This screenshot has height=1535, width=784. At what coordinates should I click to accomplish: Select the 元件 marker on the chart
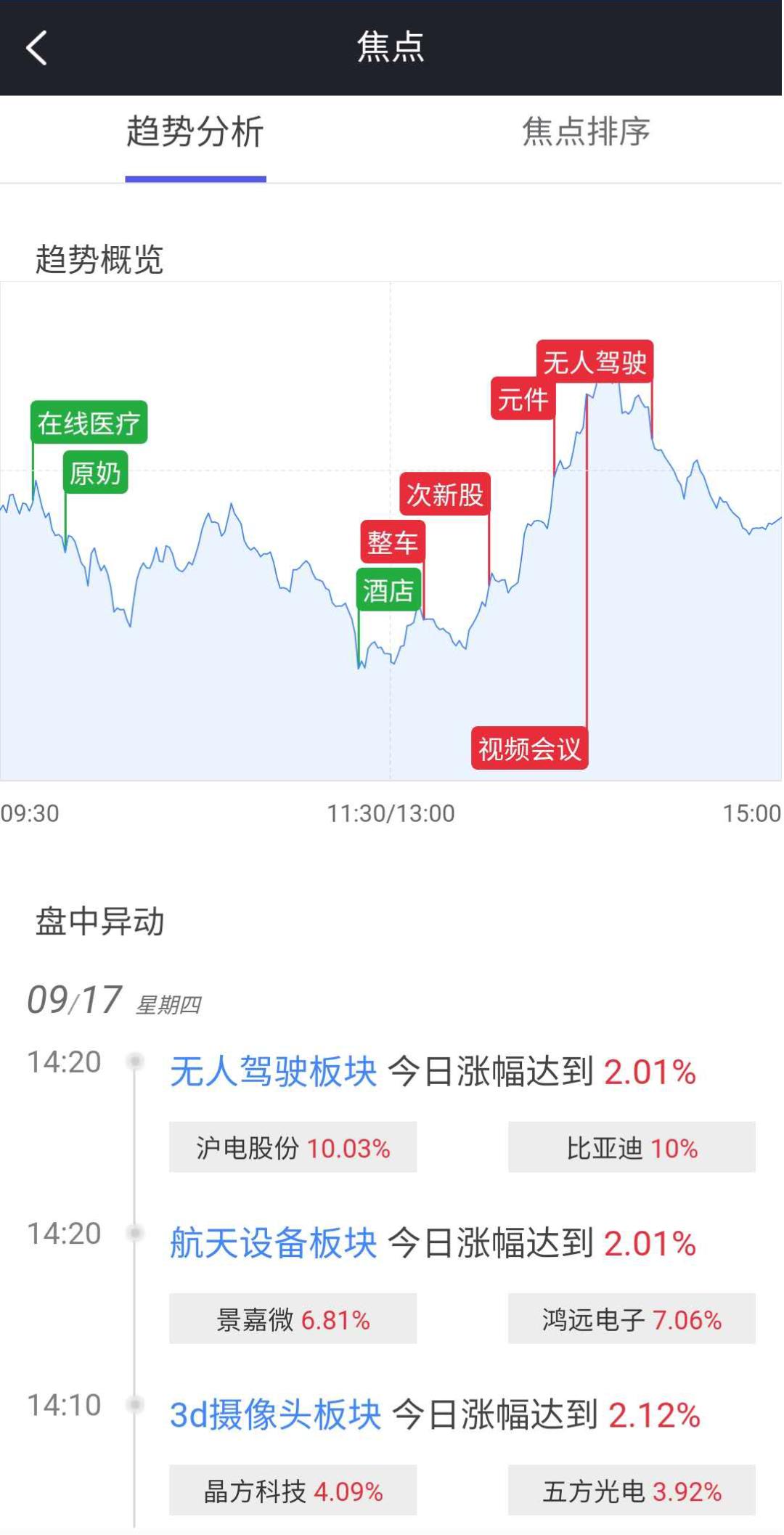coord(524,397)
